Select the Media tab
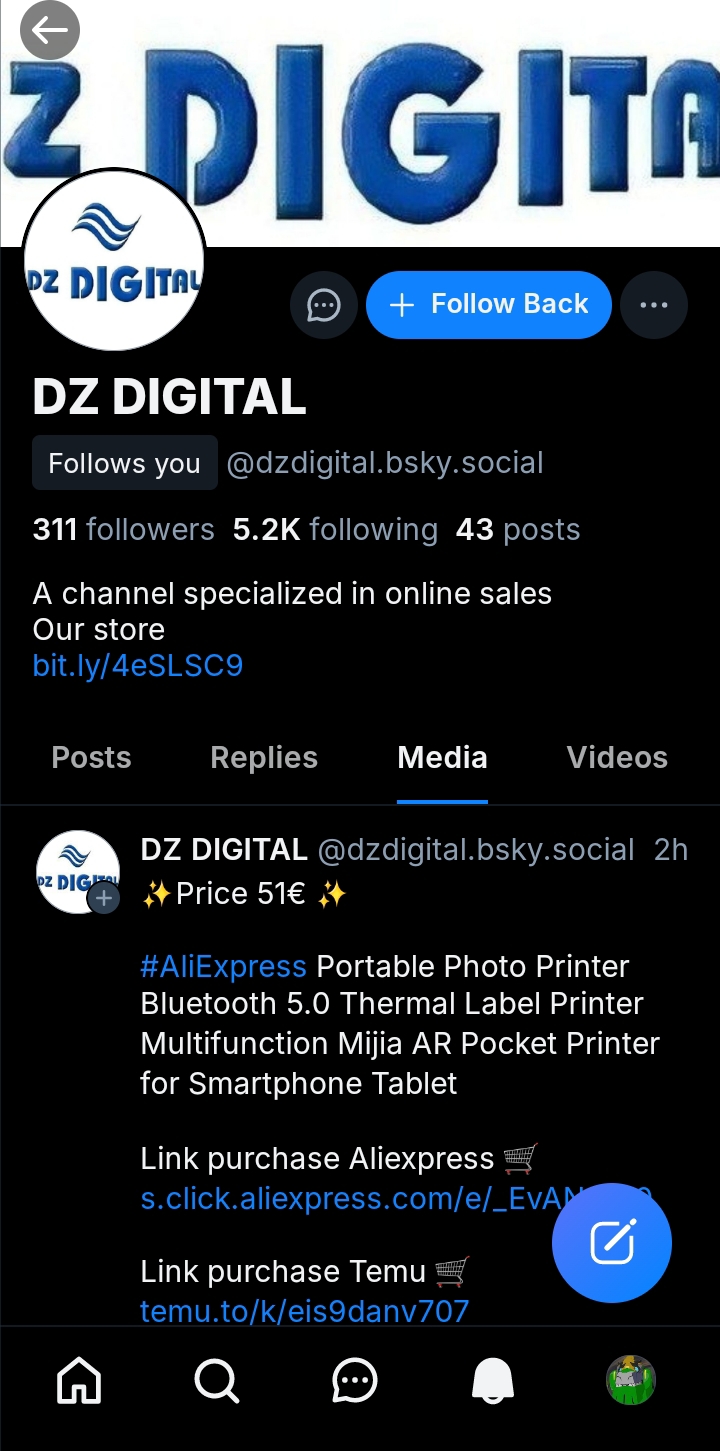The image size is (720, 1451). coord(442,758)
